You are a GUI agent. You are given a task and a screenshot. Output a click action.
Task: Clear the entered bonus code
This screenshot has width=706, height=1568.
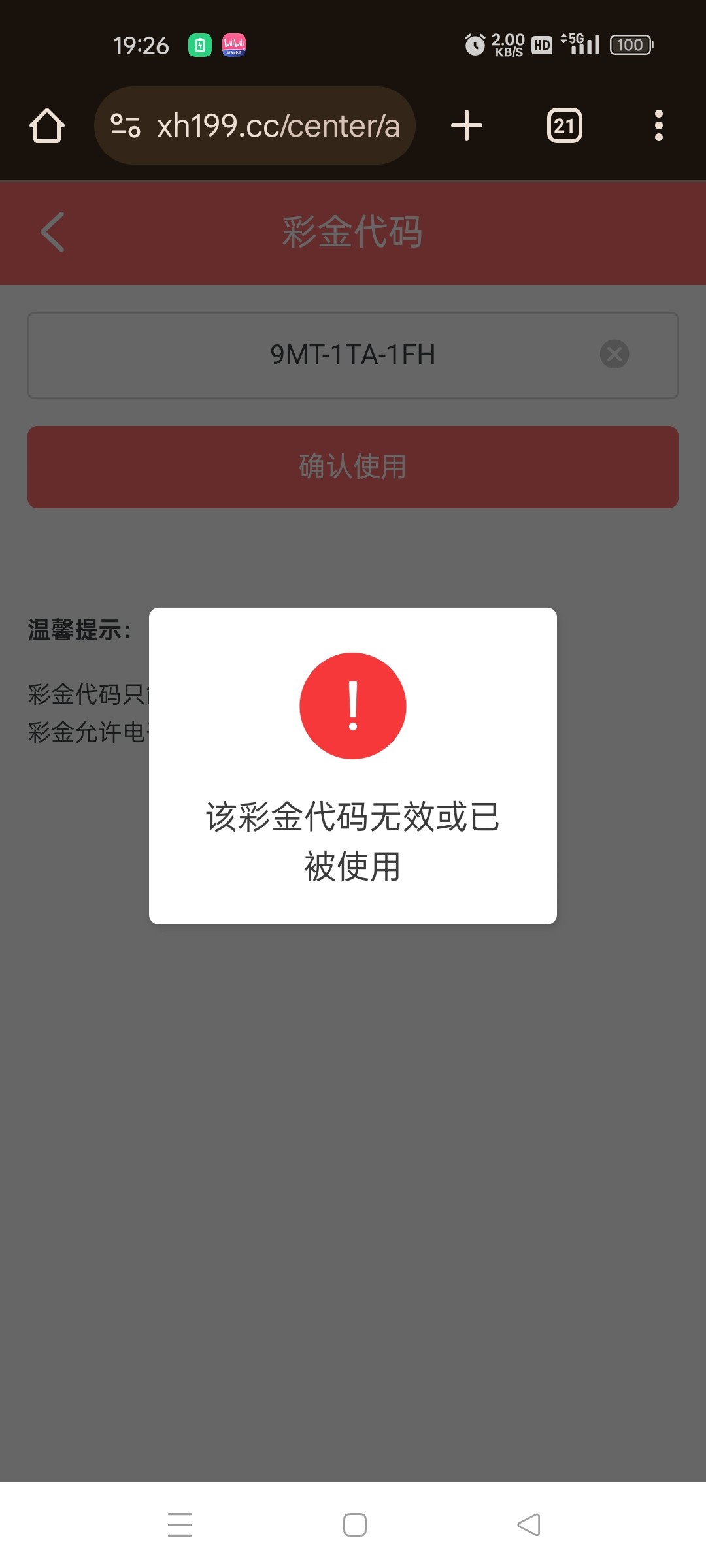[614, 354]
